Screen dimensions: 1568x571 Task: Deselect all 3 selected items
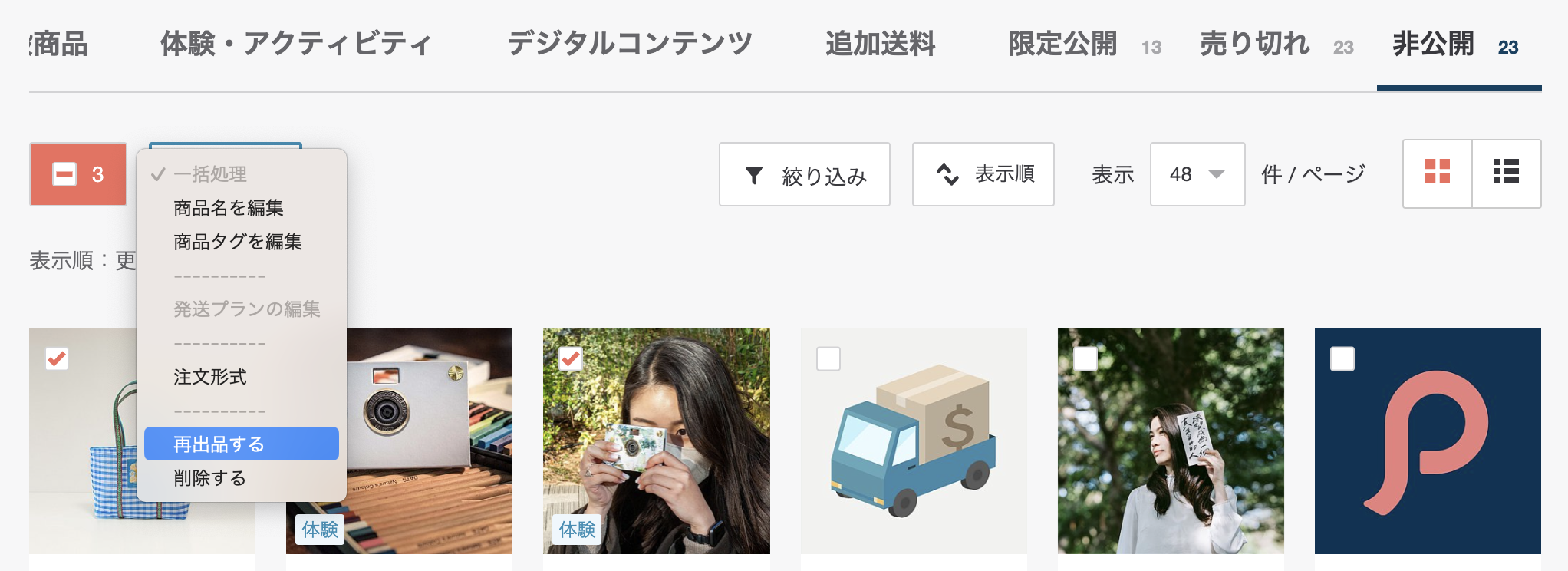click(x=77, y=174)
